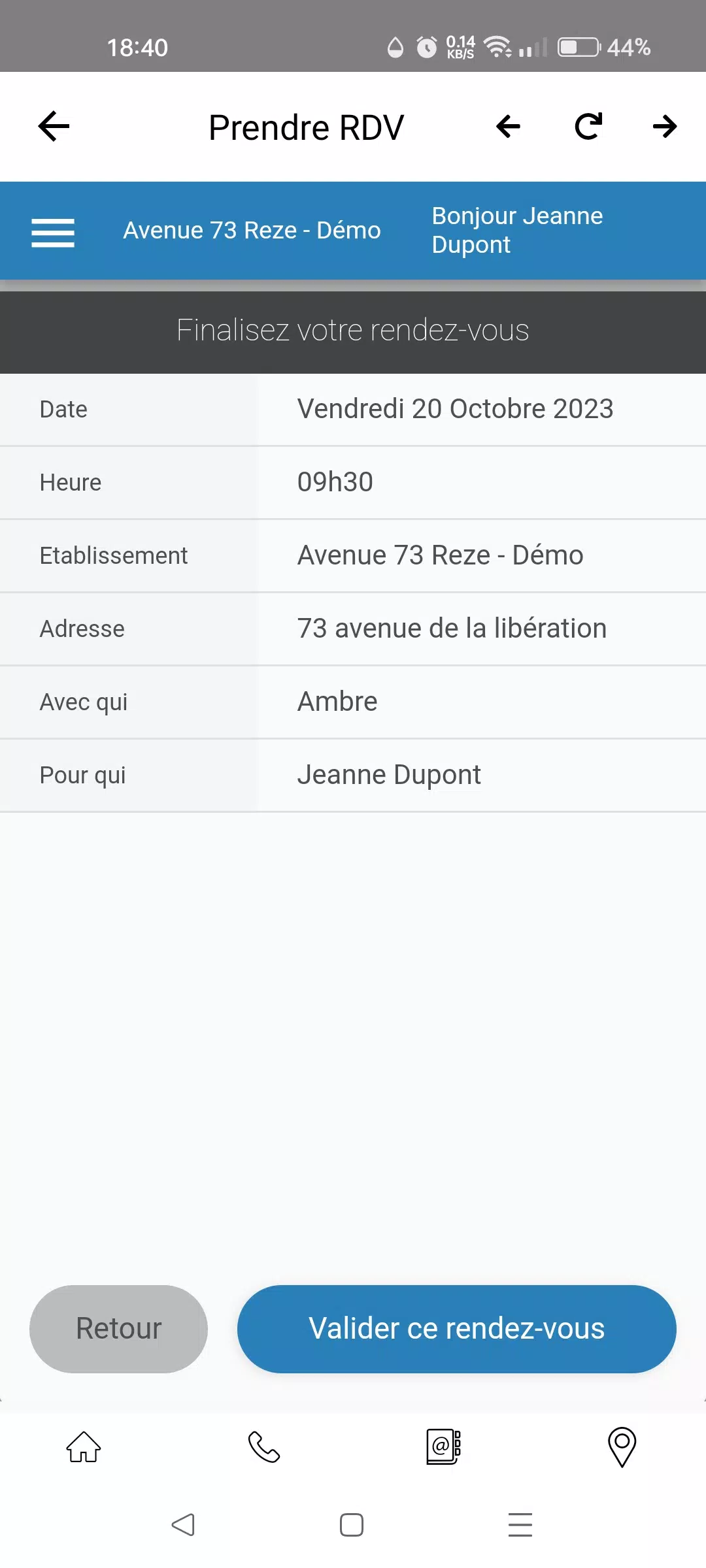
Task: Select the establishment name Avenue 73 Reze - Démo
Action: [x=252, y=230]
